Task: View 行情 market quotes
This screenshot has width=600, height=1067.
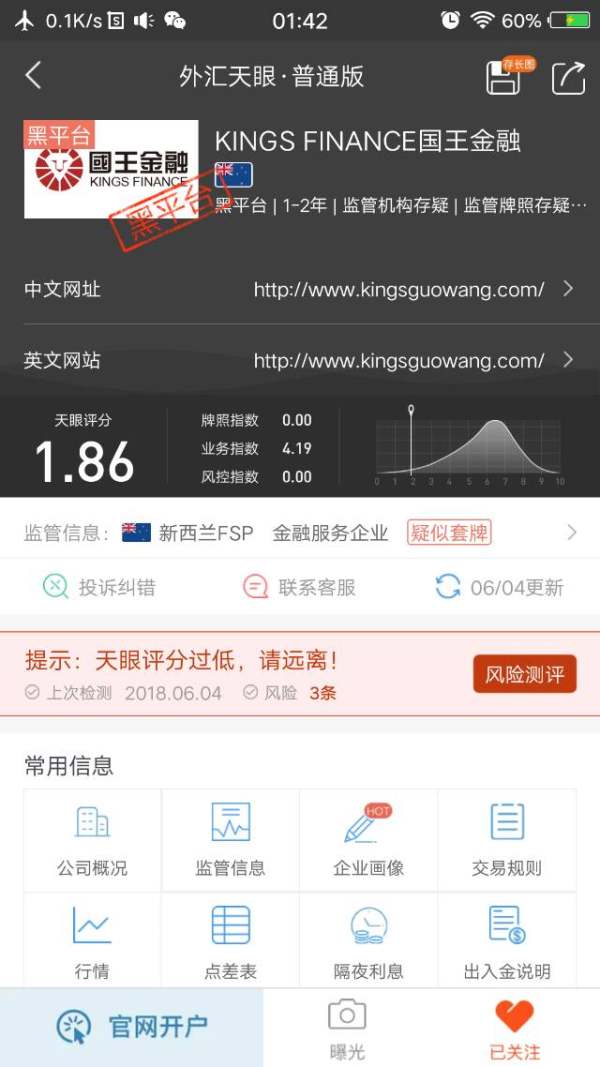Action: (x=92, y=942)
